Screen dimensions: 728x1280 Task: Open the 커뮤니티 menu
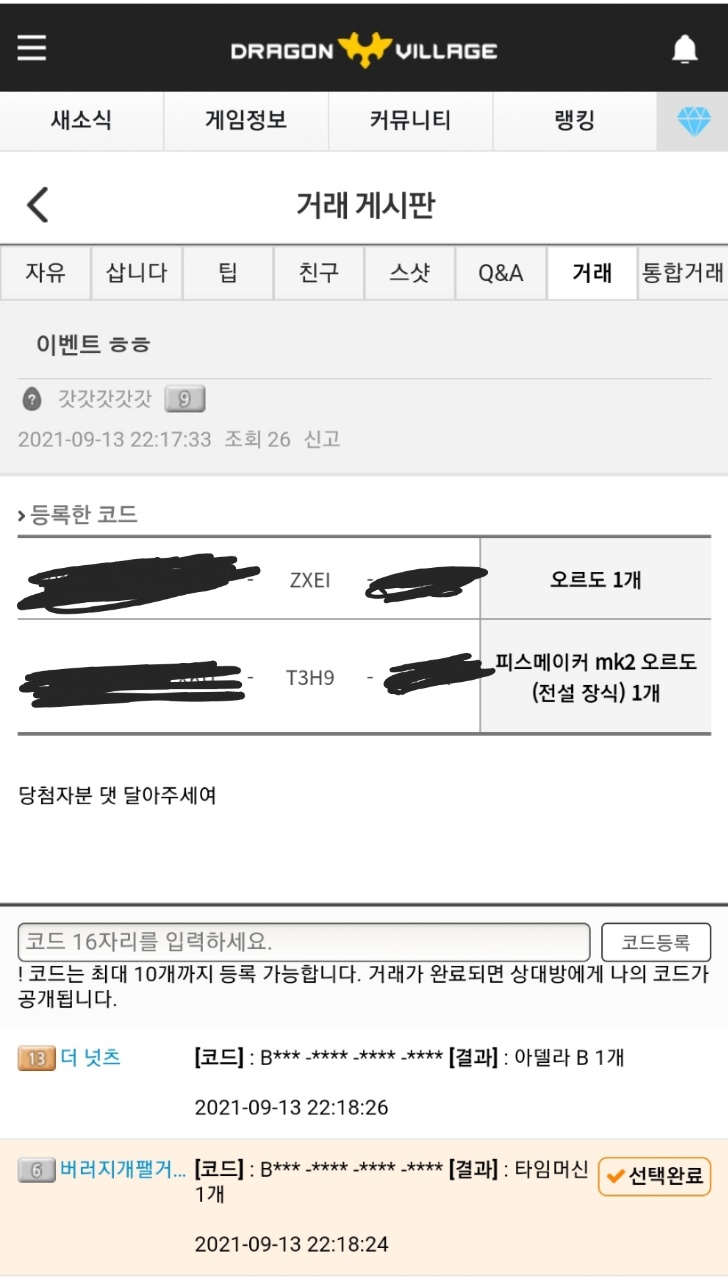[x=410, y=121]
